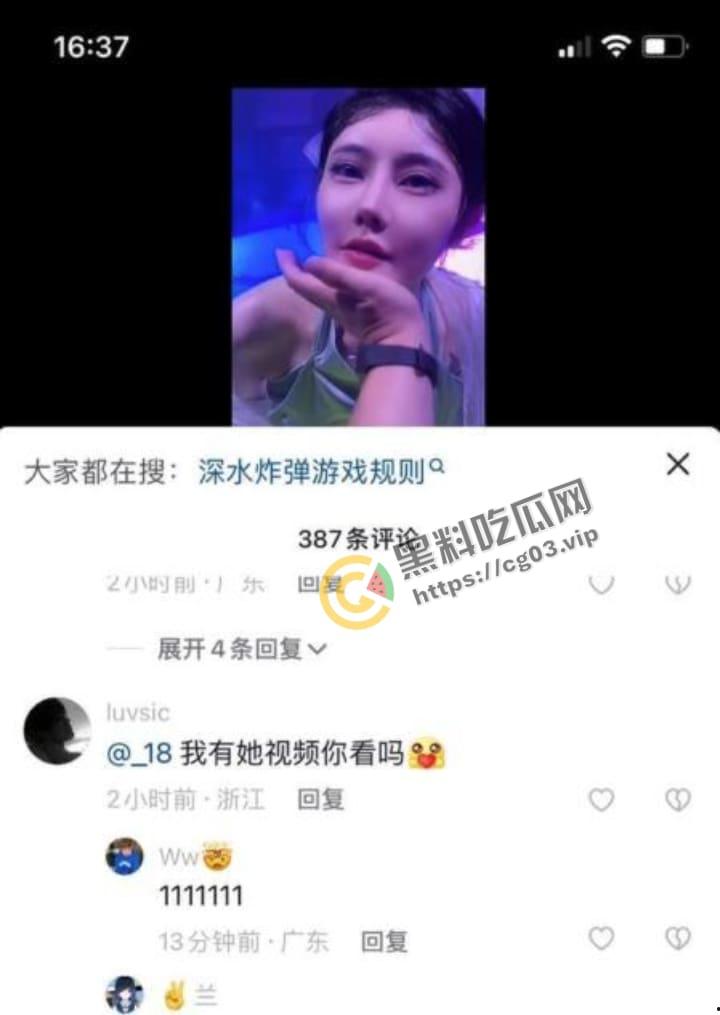Reply to luvsic using the 回复 button
Screen dimensions: 720x1015
322,799
